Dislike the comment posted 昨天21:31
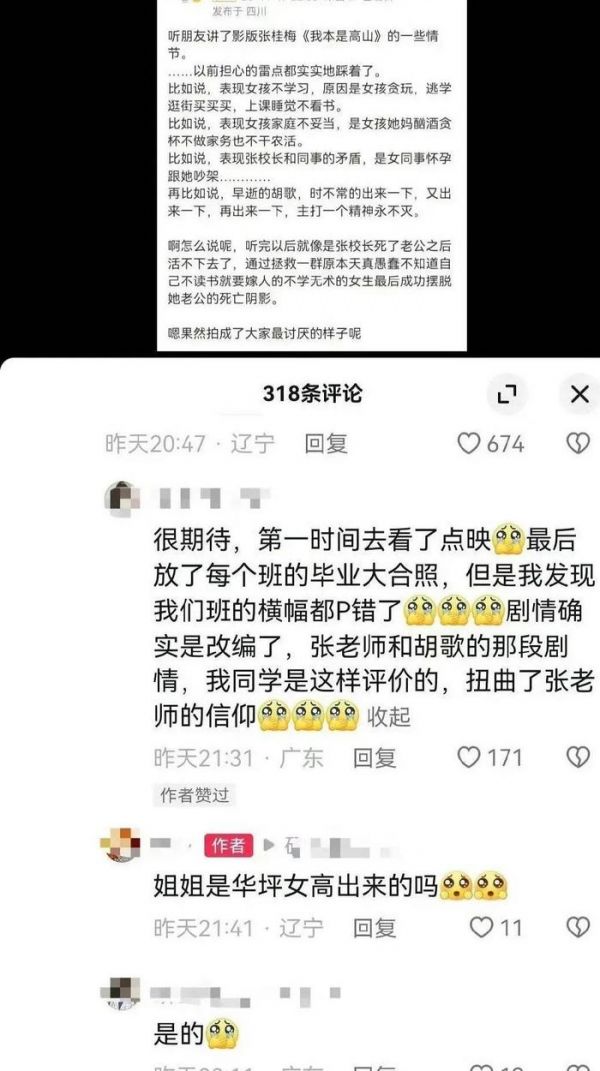Screen dimensions: 600x1071 coord(577,757)
